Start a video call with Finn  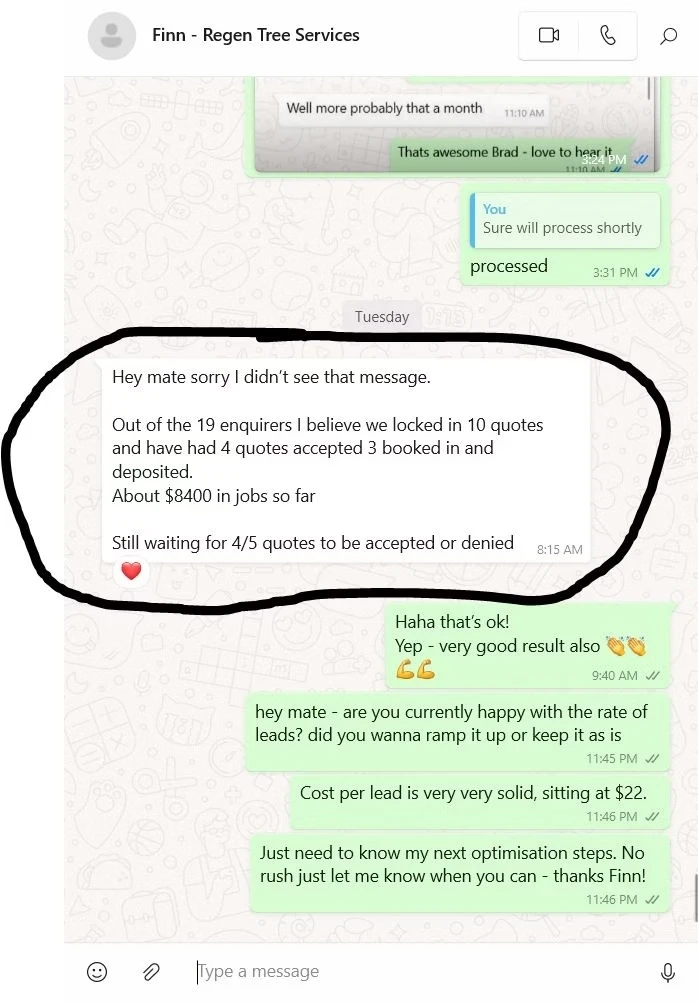coord(548,35)
